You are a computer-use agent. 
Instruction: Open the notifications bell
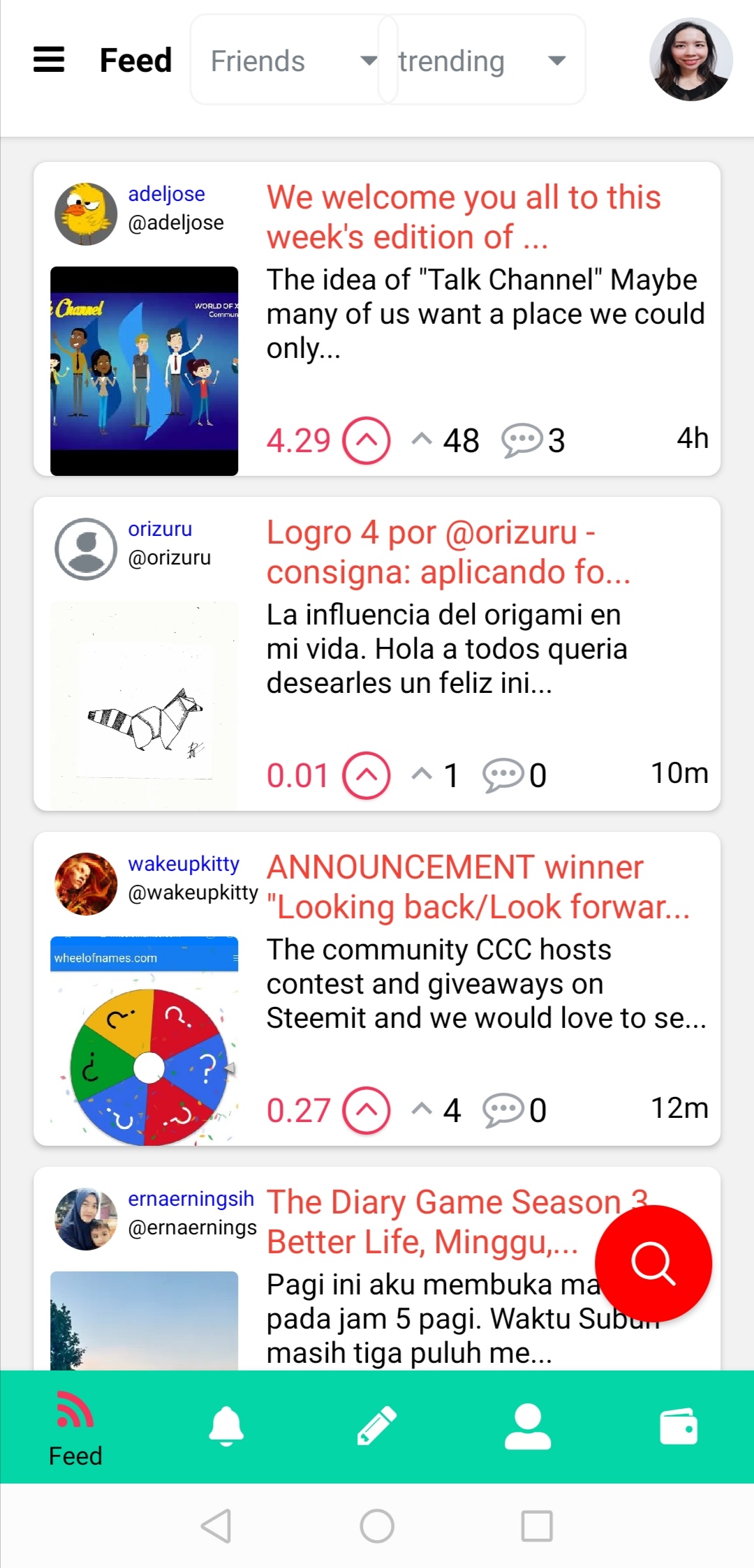226,1426
